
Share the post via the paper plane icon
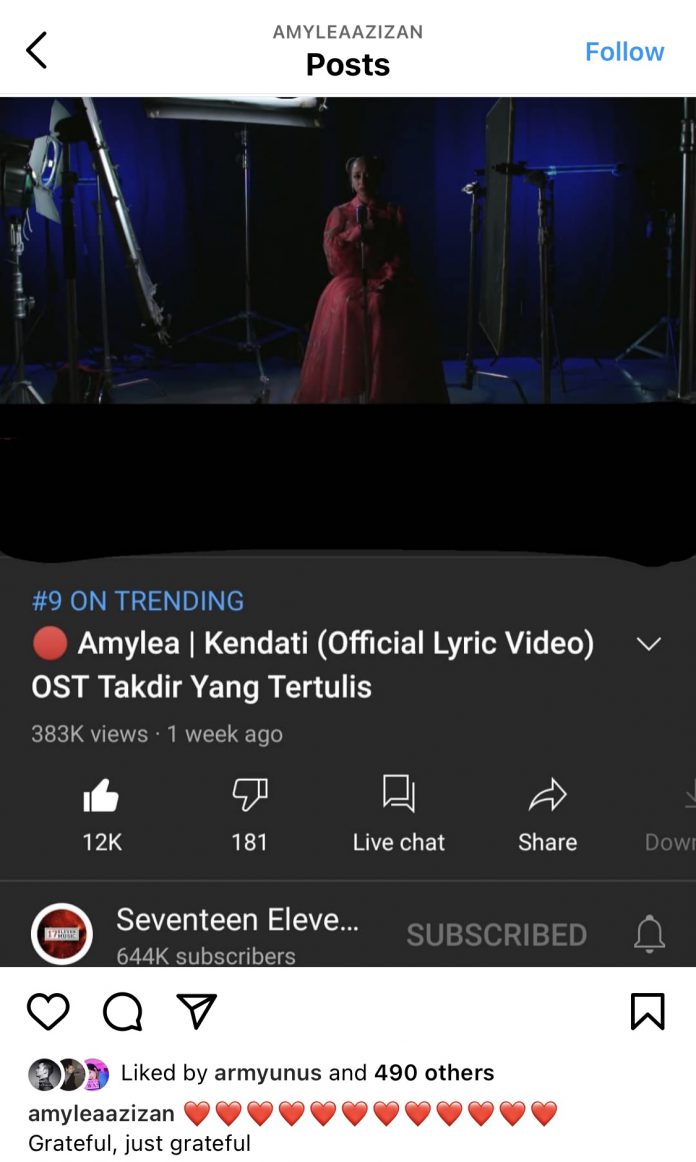tap(197, 1012)
